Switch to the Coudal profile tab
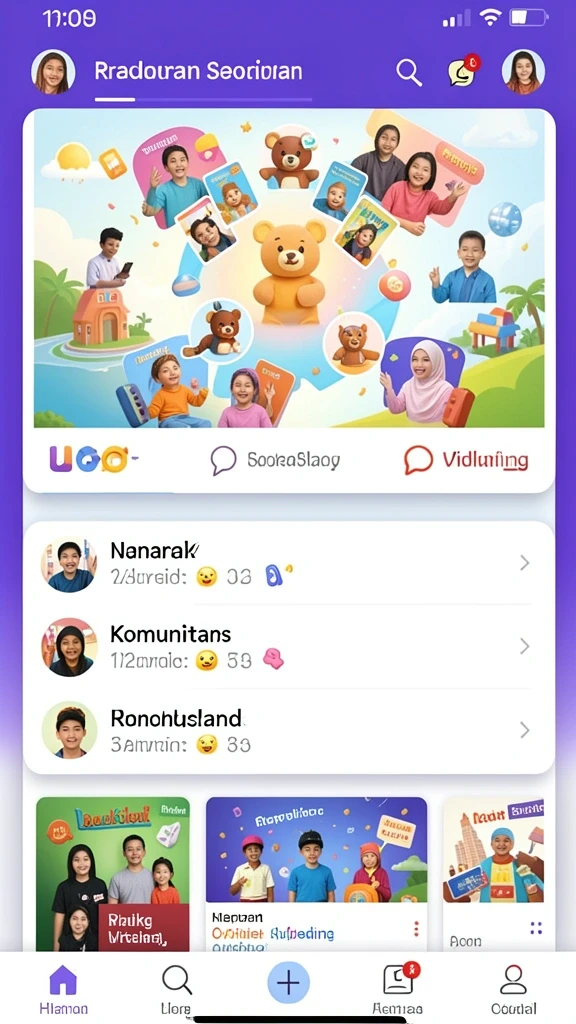576x1024 pixels. click(x=513, y=989)
